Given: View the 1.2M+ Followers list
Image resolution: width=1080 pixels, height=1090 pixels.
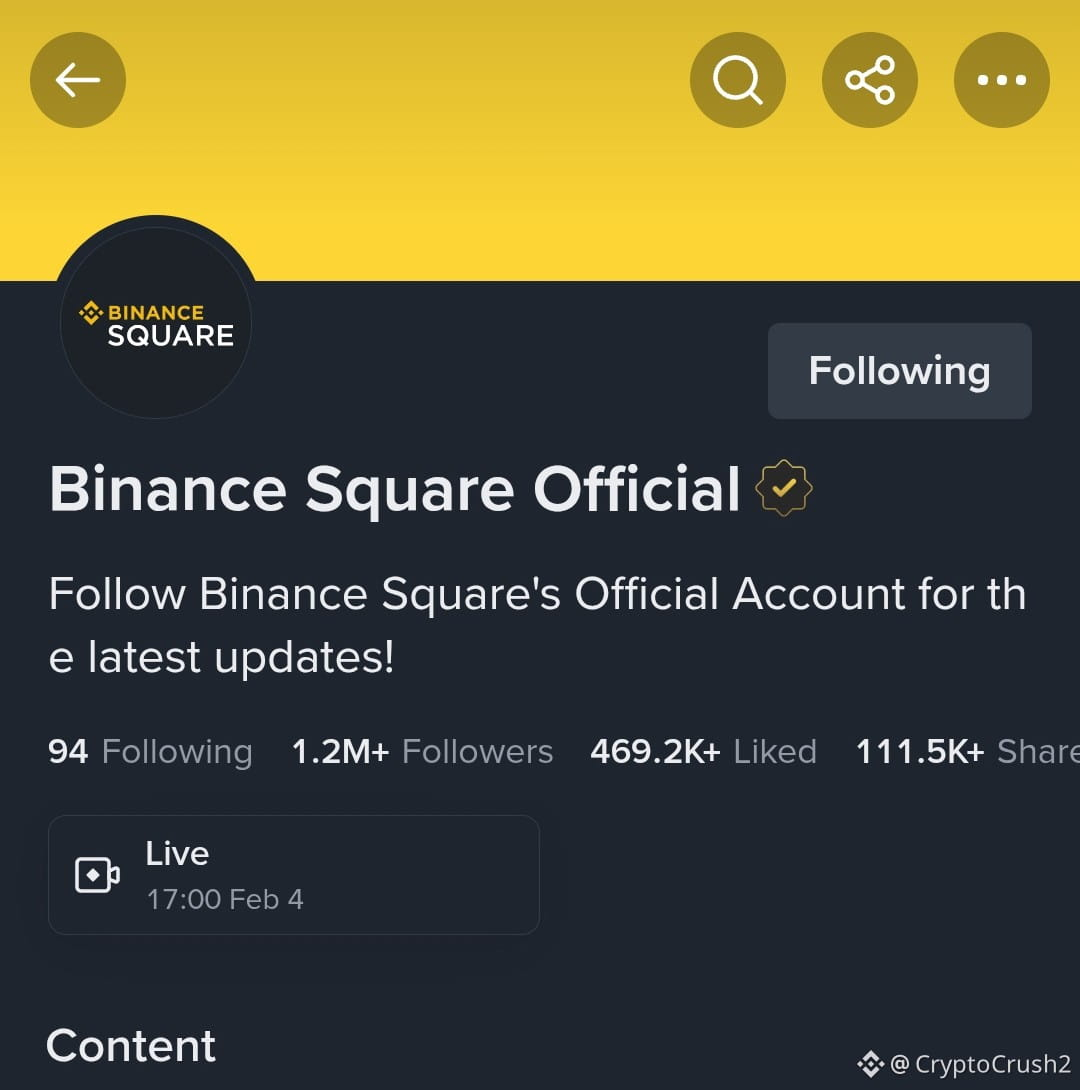Looking at the screenshot, I should click(422, 751).
